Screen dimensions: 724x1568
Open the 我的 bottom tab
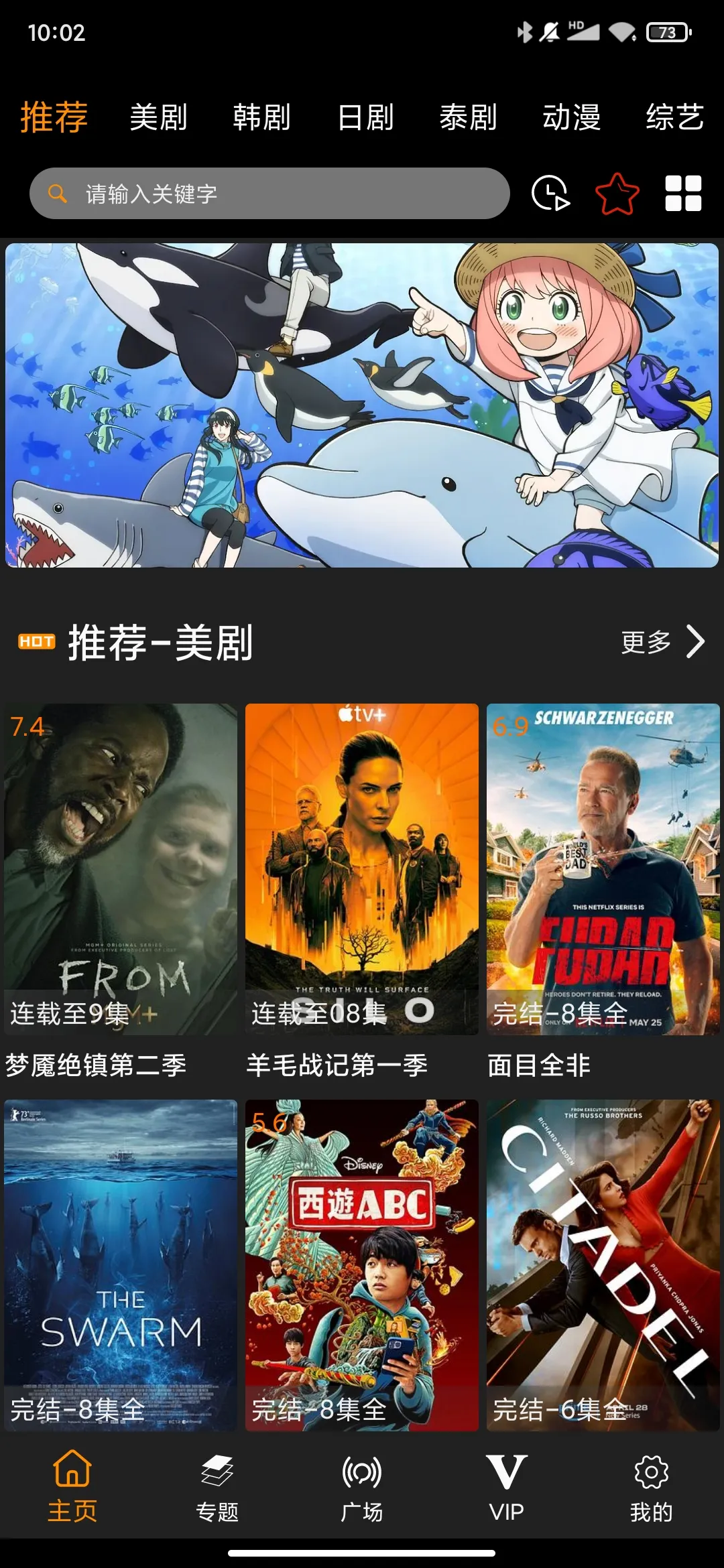click(x=651, y=1485)
